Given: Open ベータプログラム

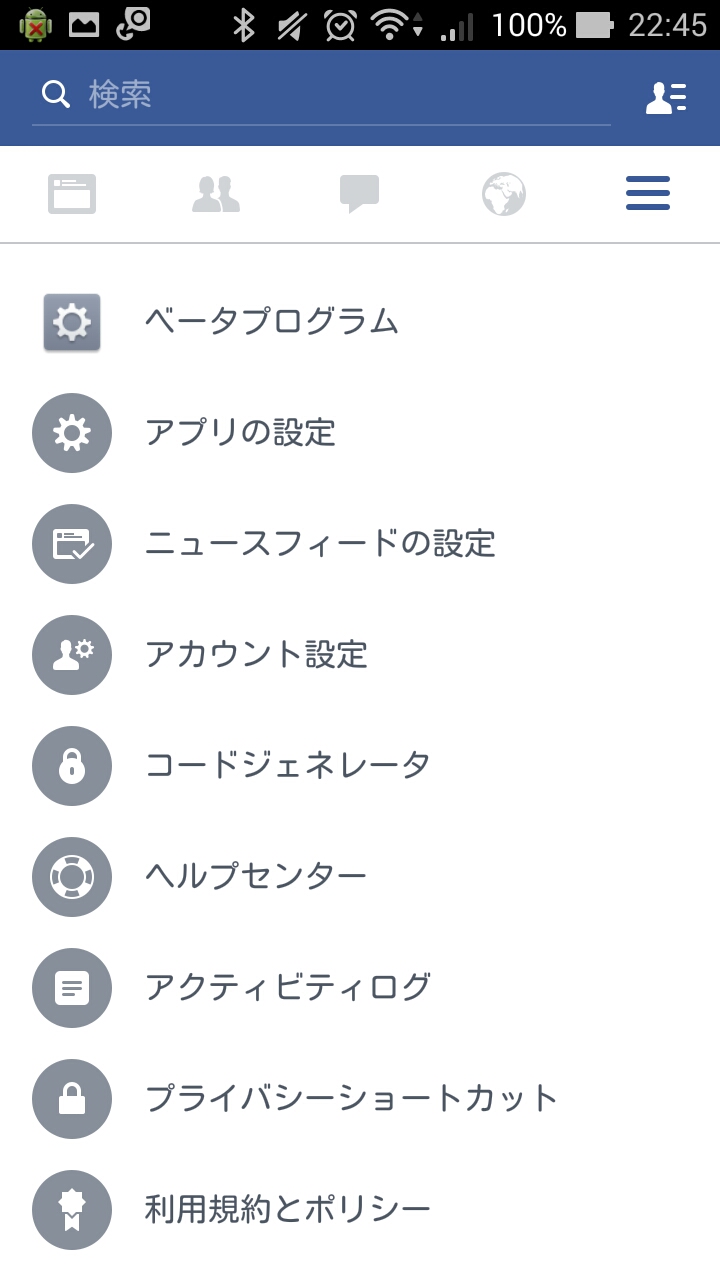Looking at the screenshot, I should [x=272, y=322].
